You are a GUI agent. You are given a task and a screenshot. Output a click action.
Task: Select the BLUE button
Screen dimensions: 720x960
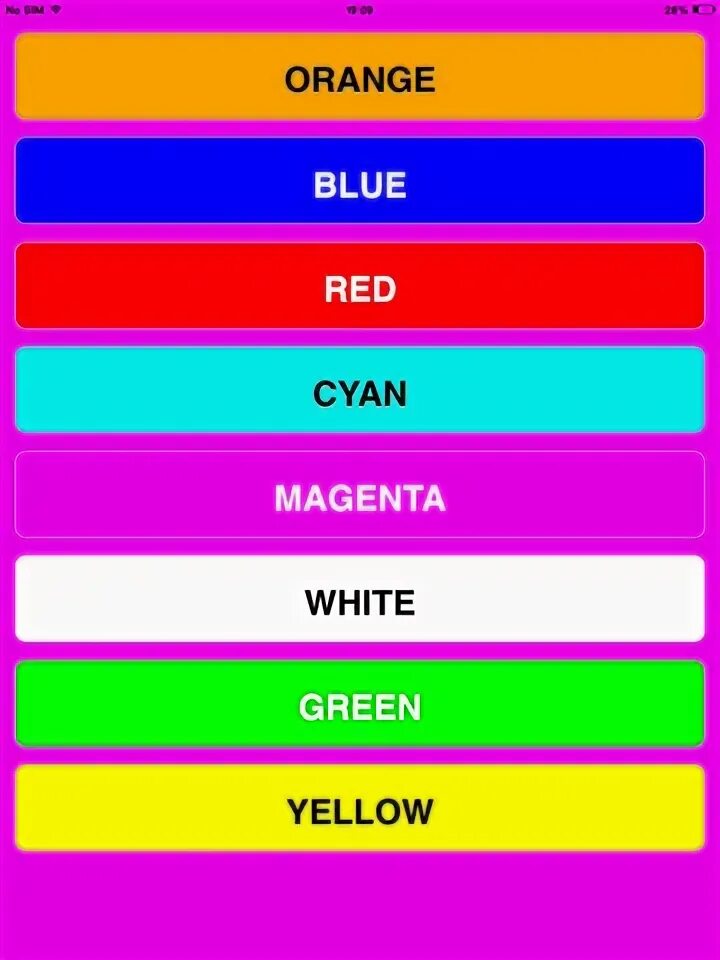[x=360, y=182]
